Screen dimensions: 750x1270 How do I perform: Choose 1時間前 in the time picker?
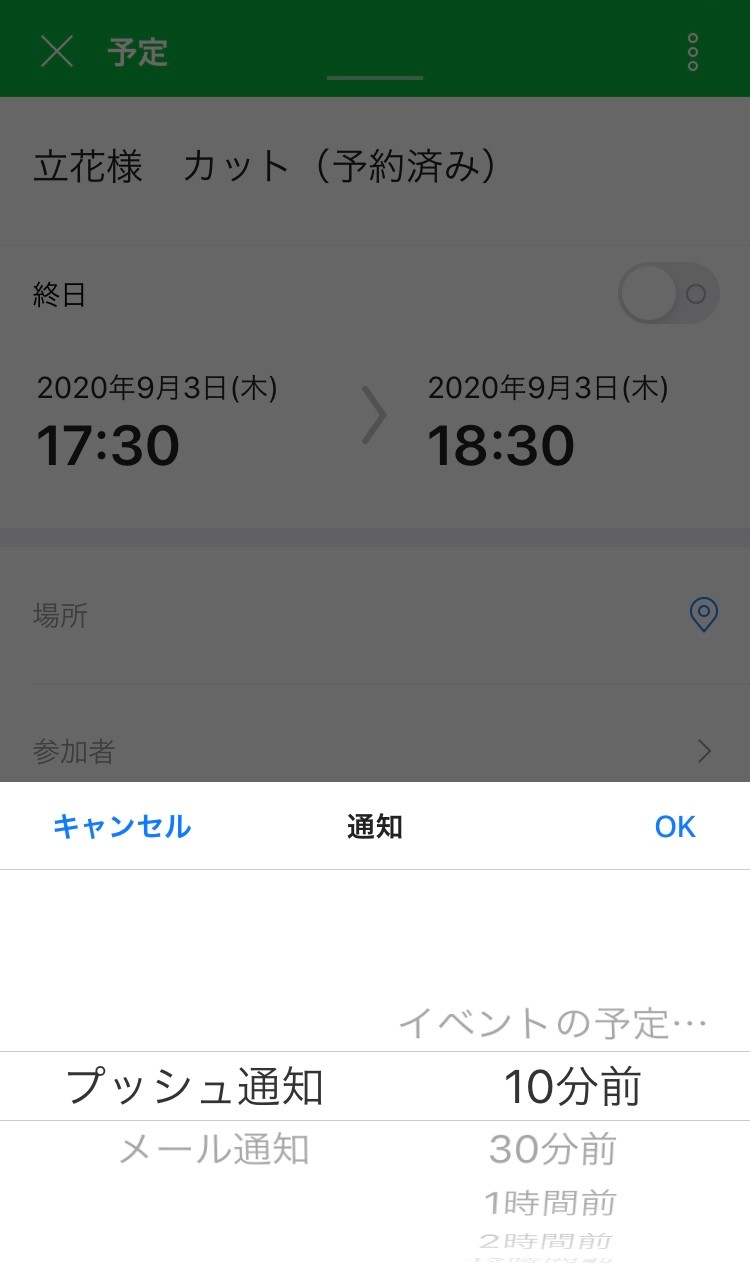(x=550, y=1202)
